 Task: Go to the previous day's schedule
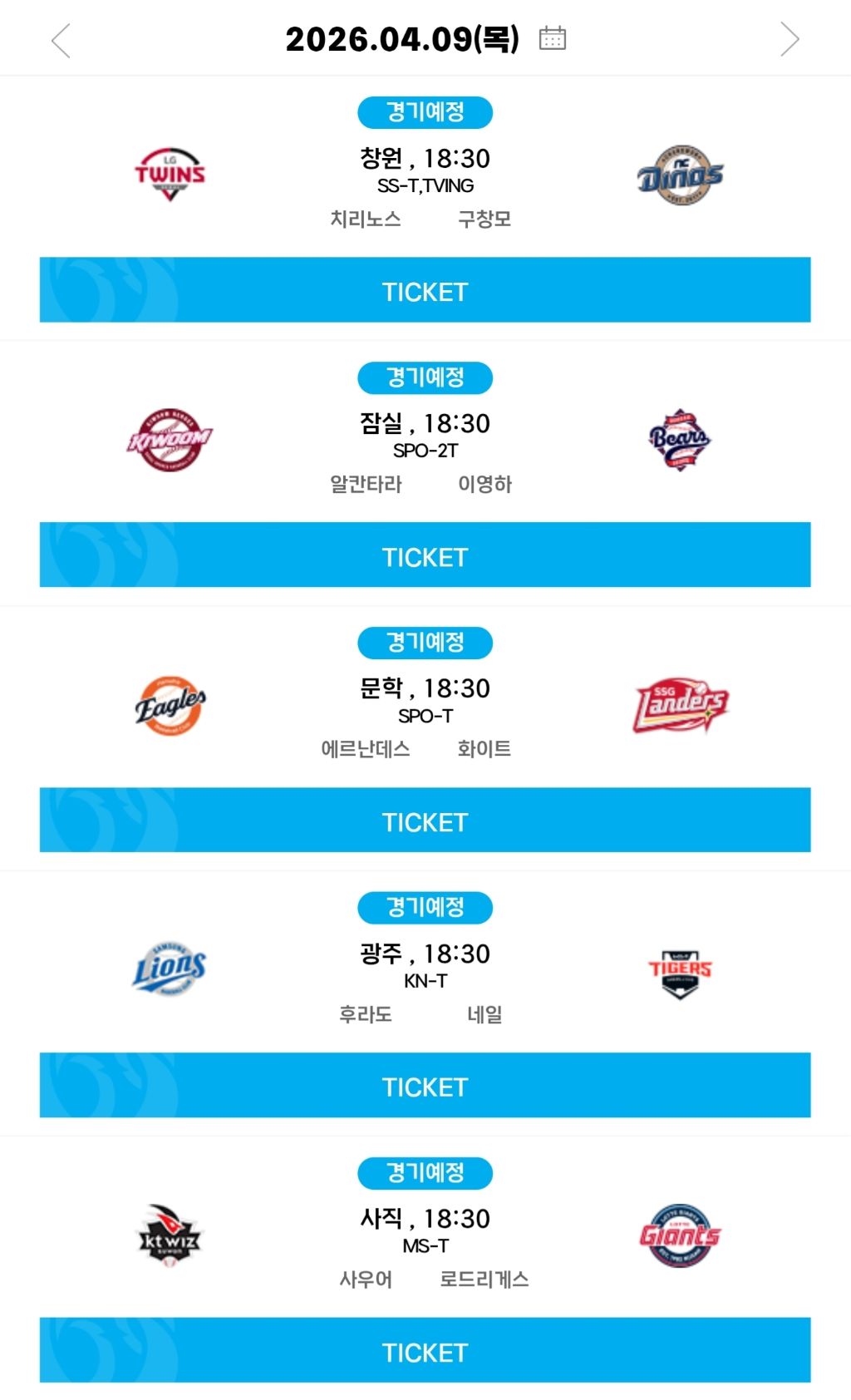(61, 40)
